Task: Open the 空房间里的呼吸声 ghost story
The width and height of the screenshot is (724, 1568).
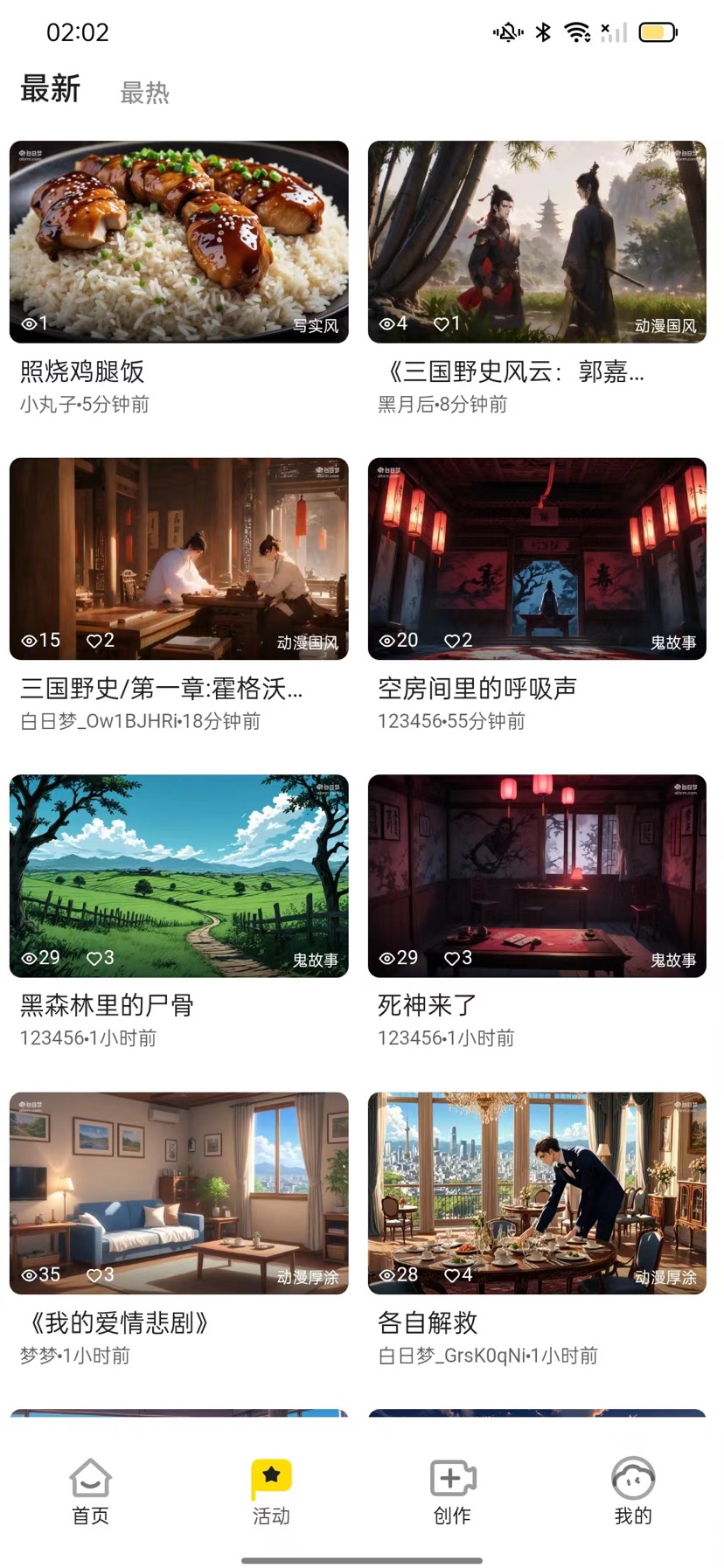Action: [537, 559]
